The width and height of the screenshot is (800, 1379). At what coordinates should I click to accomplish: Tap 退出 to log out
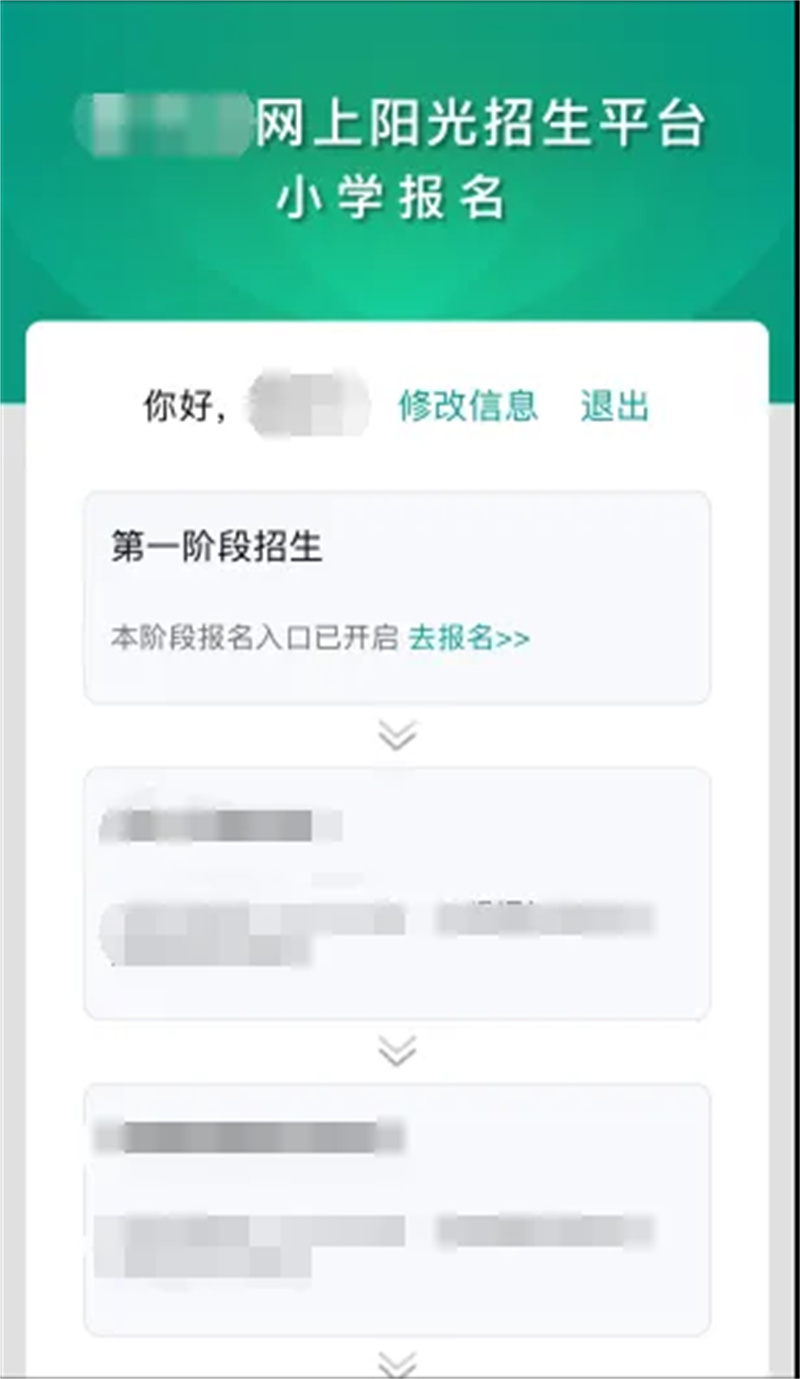[x=614, y=407]
